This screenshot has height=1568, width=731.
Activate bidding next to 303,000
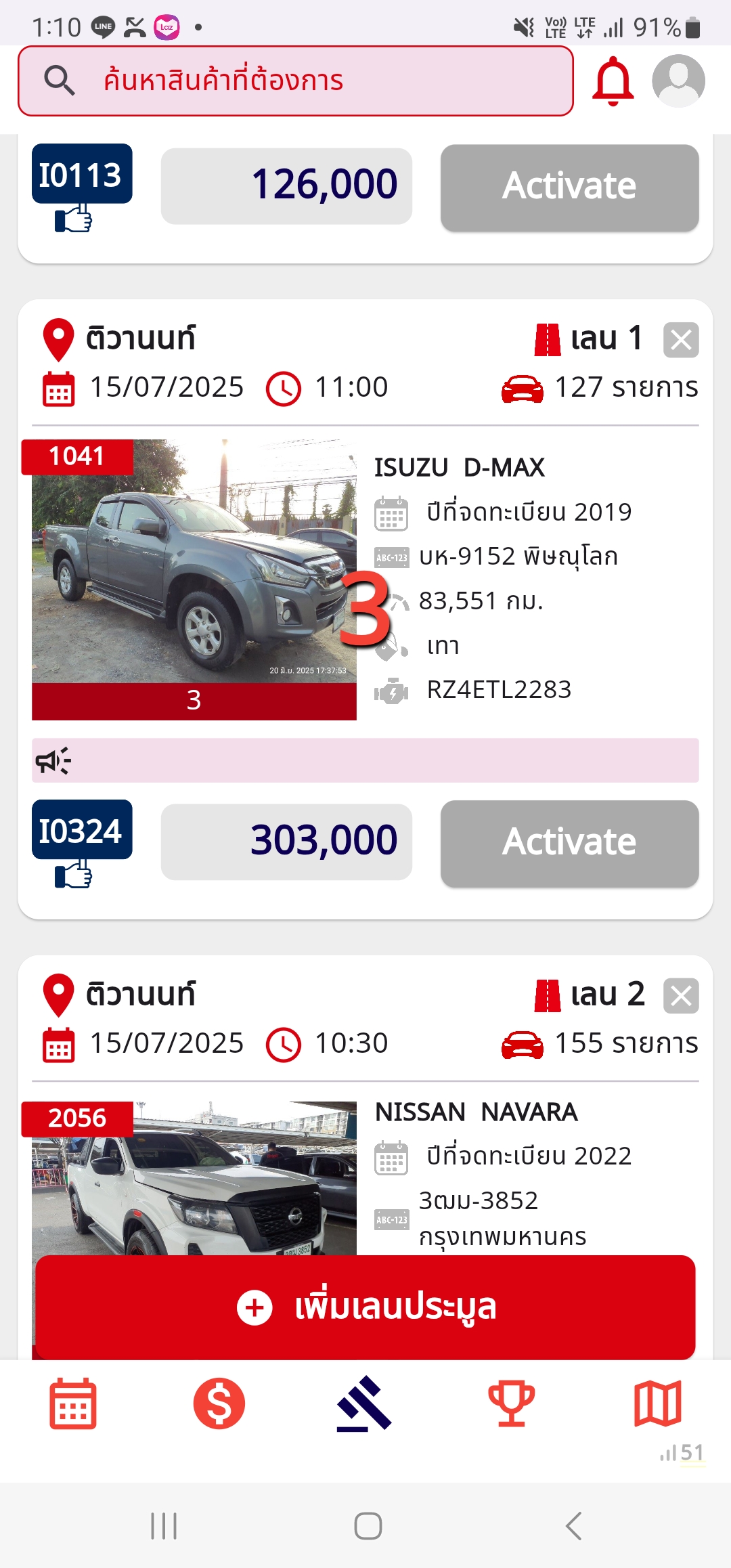(x=569, y=843)
